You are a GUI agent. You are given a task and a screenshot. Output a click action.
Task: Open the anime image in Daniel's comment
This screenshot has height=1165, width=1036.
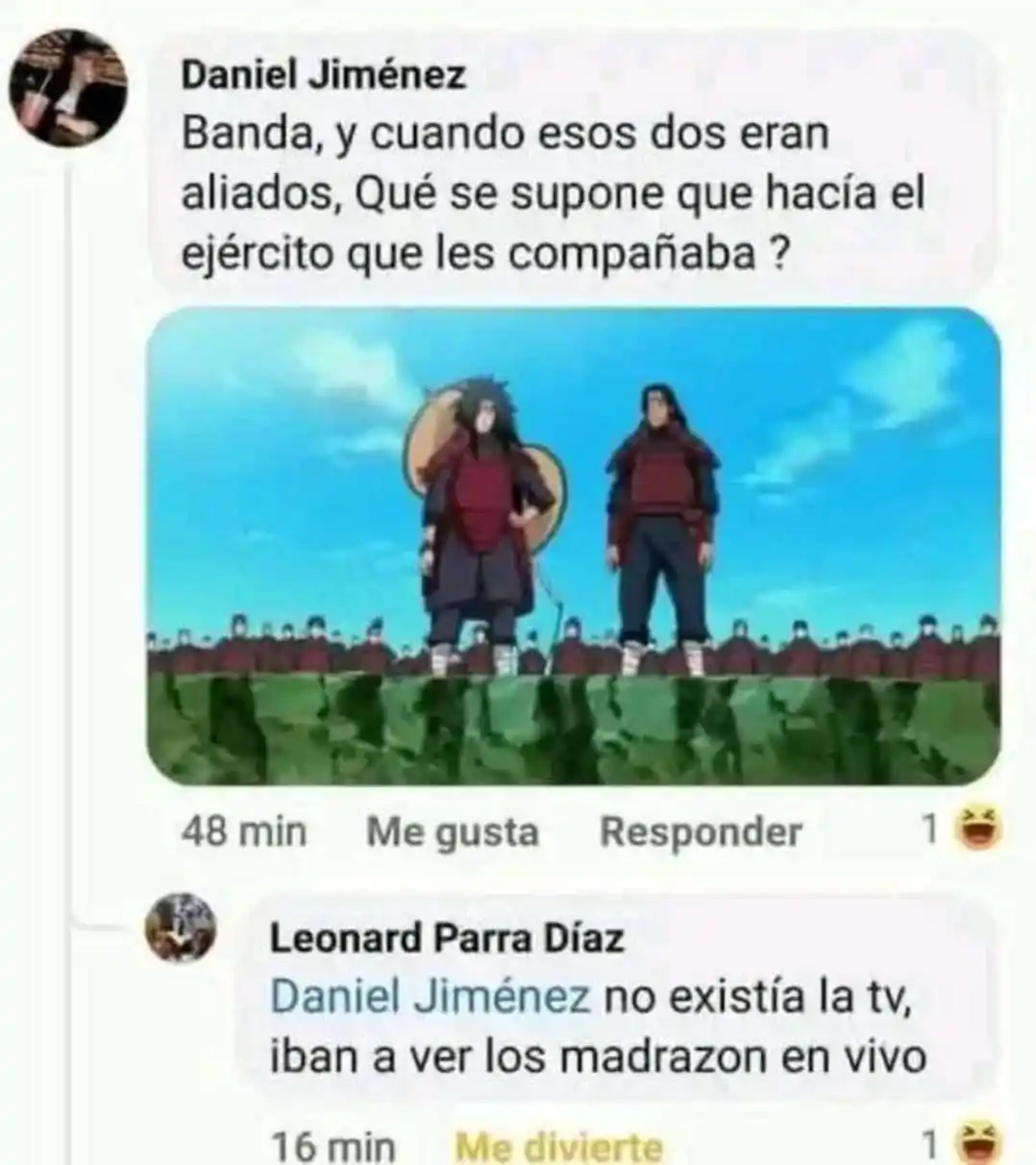[x=573, y=545]
